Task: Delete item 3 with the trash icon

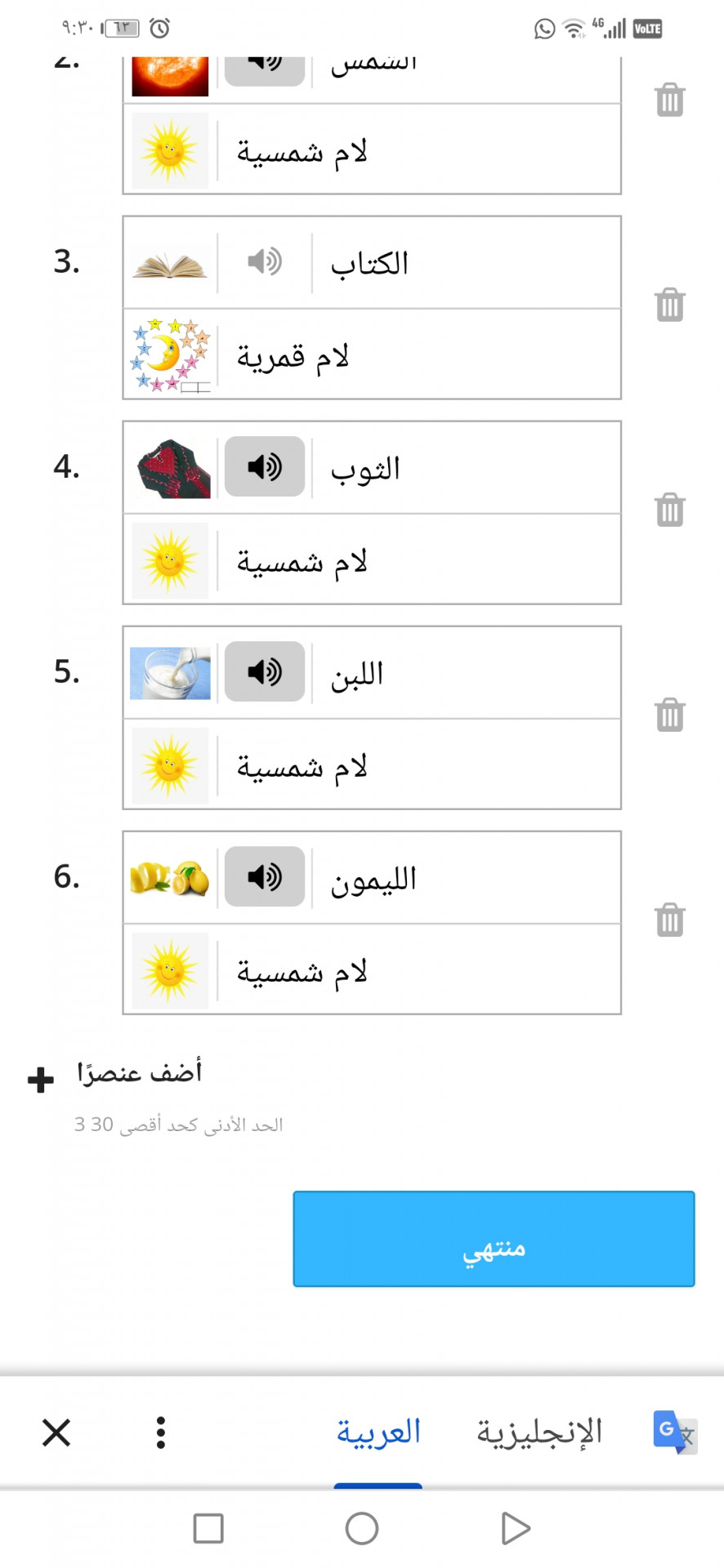Action: tap(669, 305)
